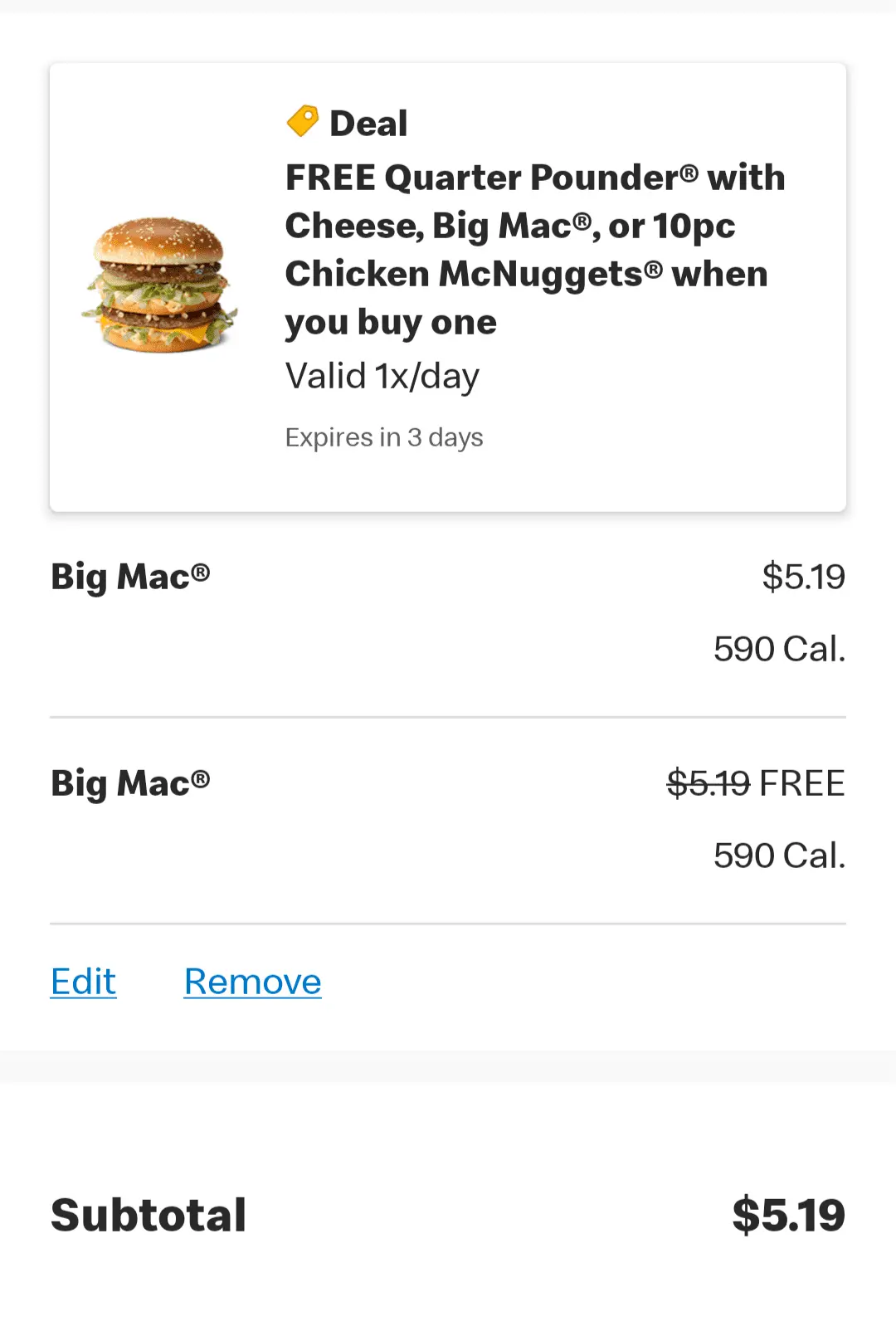
Task: Open the FREE Quarter Pounder deal card
Action: (448, 286)
